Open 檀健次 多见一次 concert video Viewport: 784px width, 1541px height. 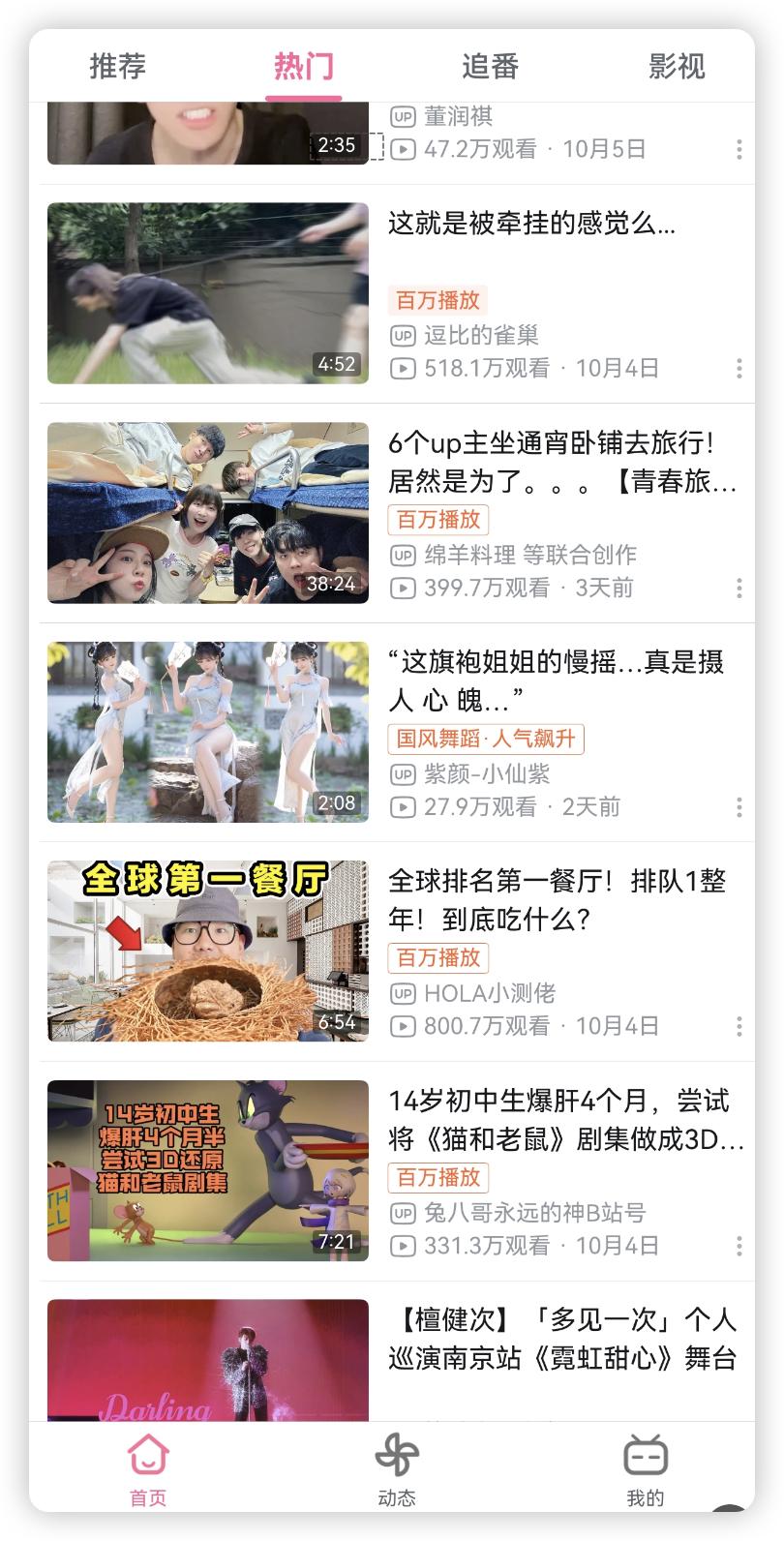pyautogui.click(x=561, y=1339)
